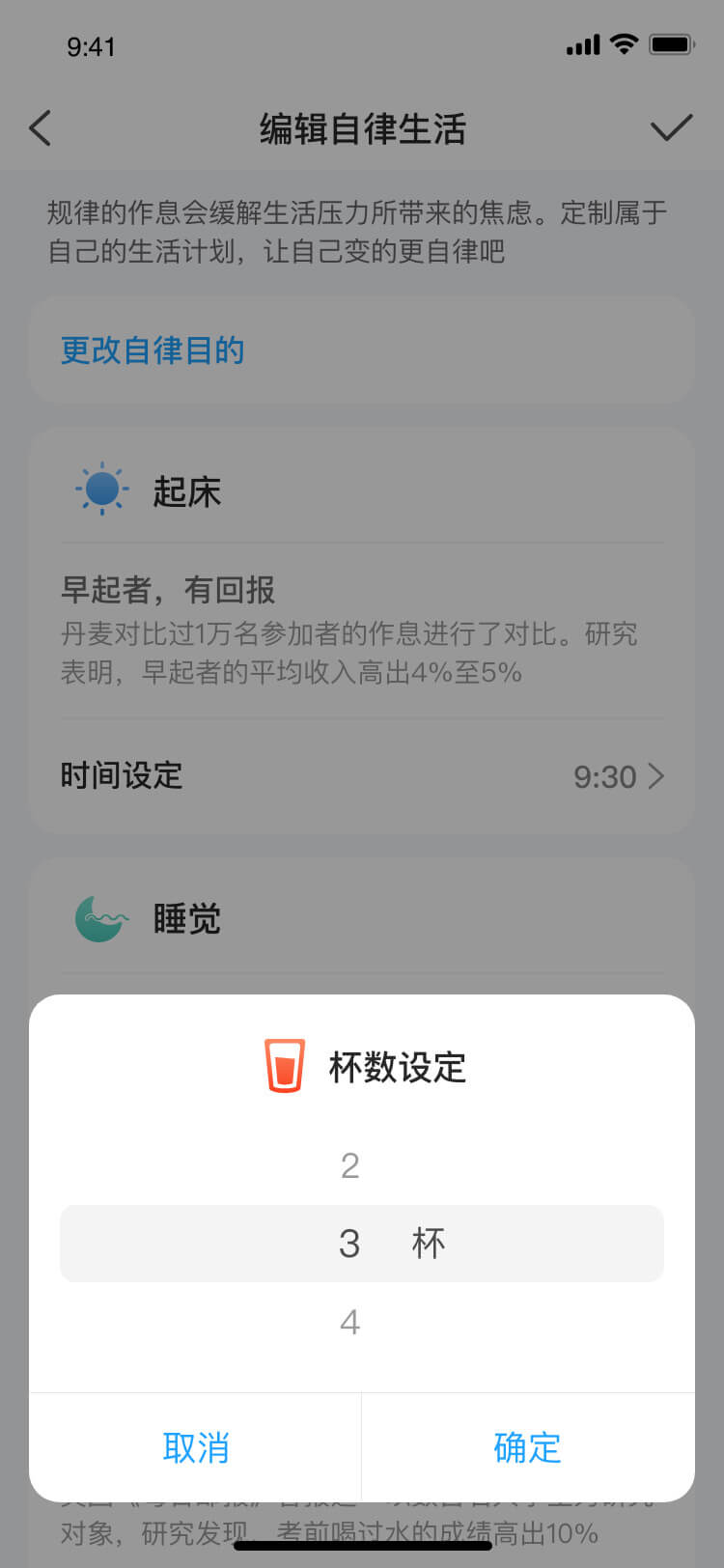Open 更改自律目的 to change your goal

152,351
